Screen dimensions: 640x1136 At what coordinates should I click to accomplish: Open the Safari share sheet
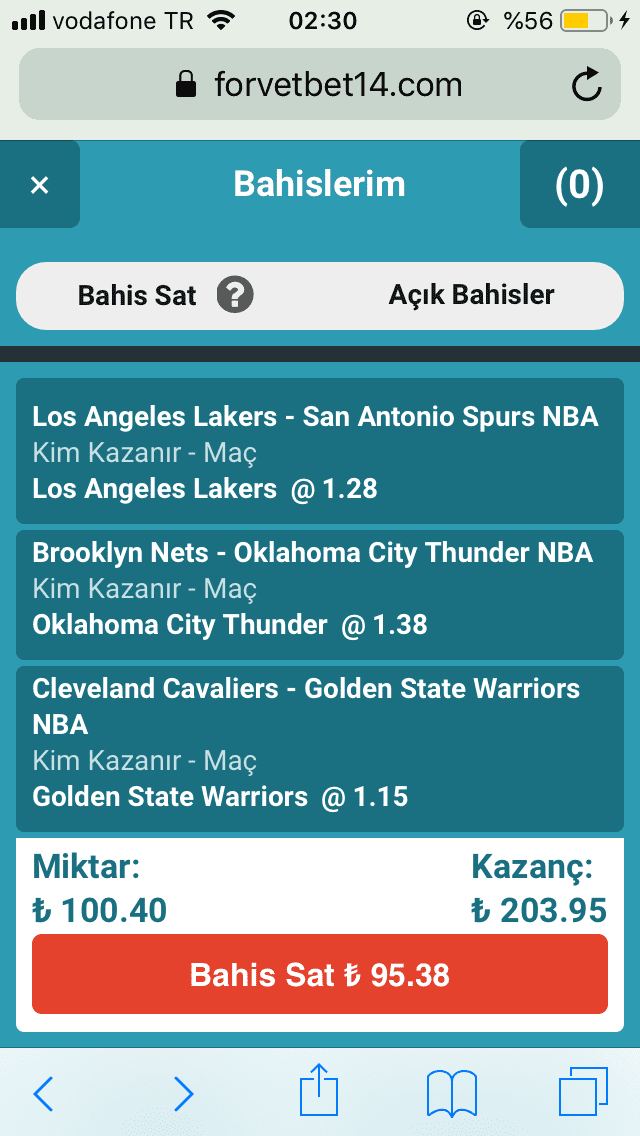pos(320,1089)
